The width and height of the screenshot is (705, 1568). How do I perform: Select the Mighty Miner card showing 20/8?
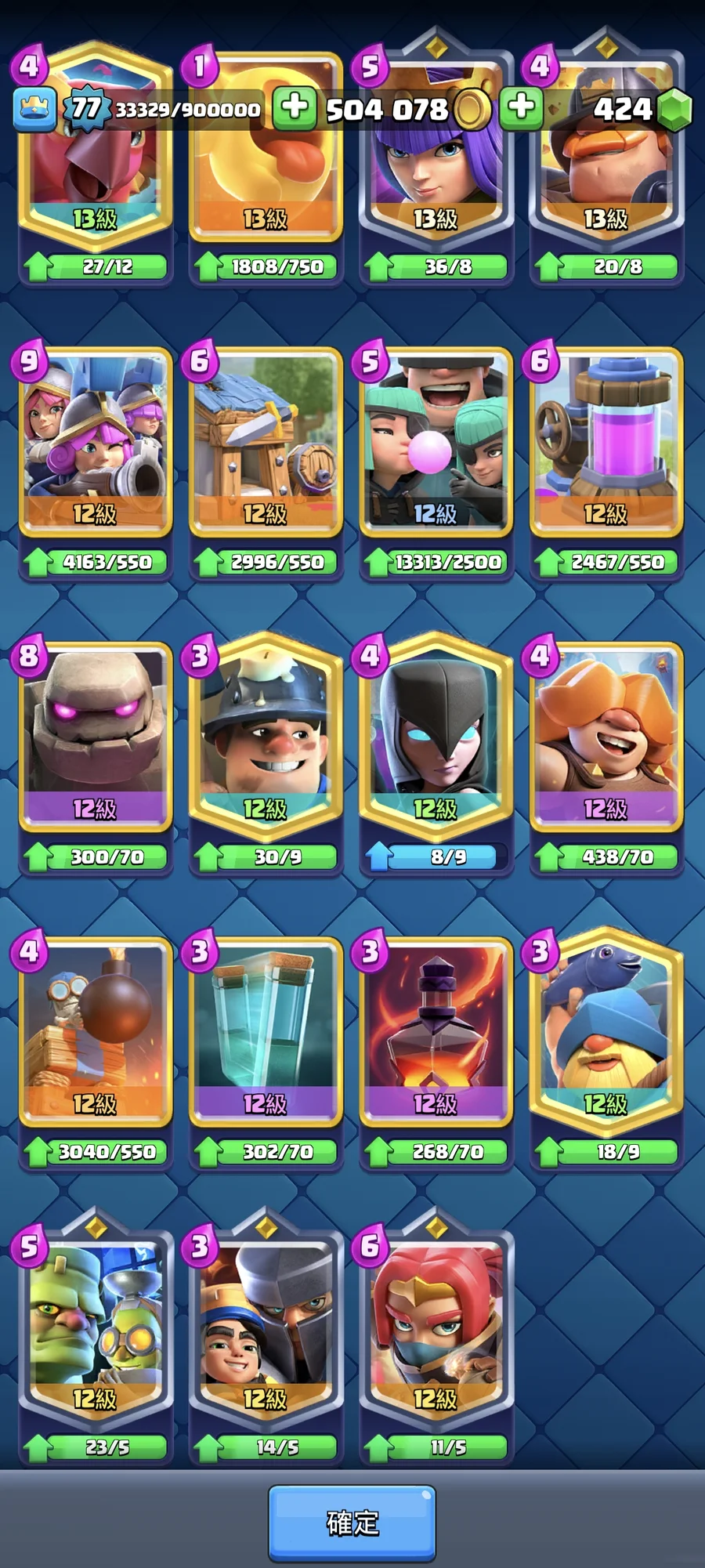pos(606,172)
